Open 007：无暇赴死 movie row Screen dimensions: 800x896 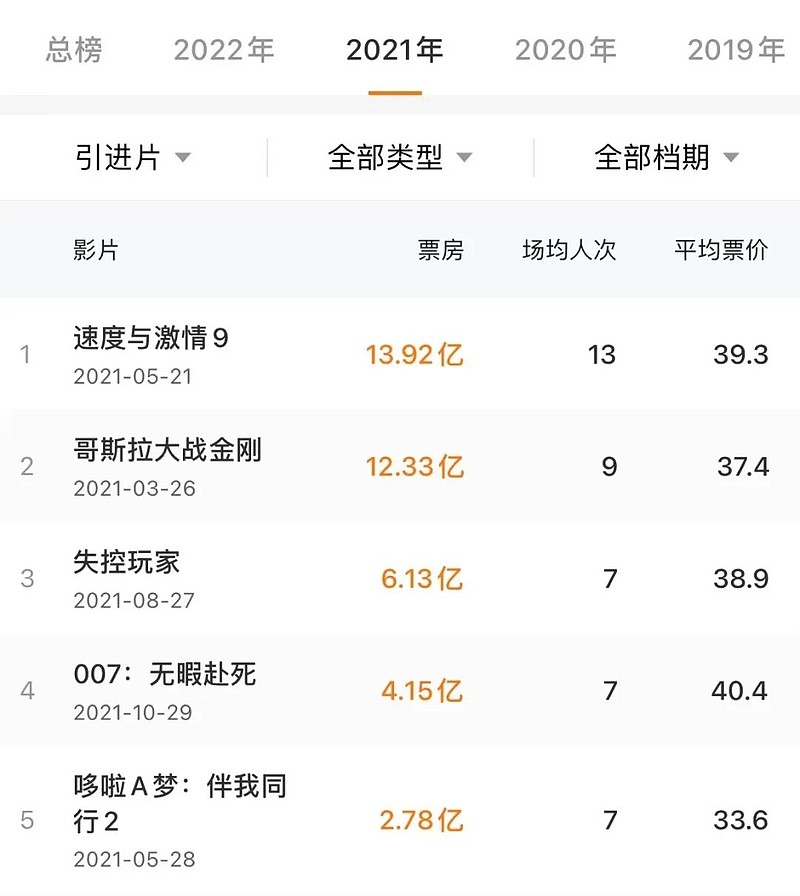click(165, 675)
